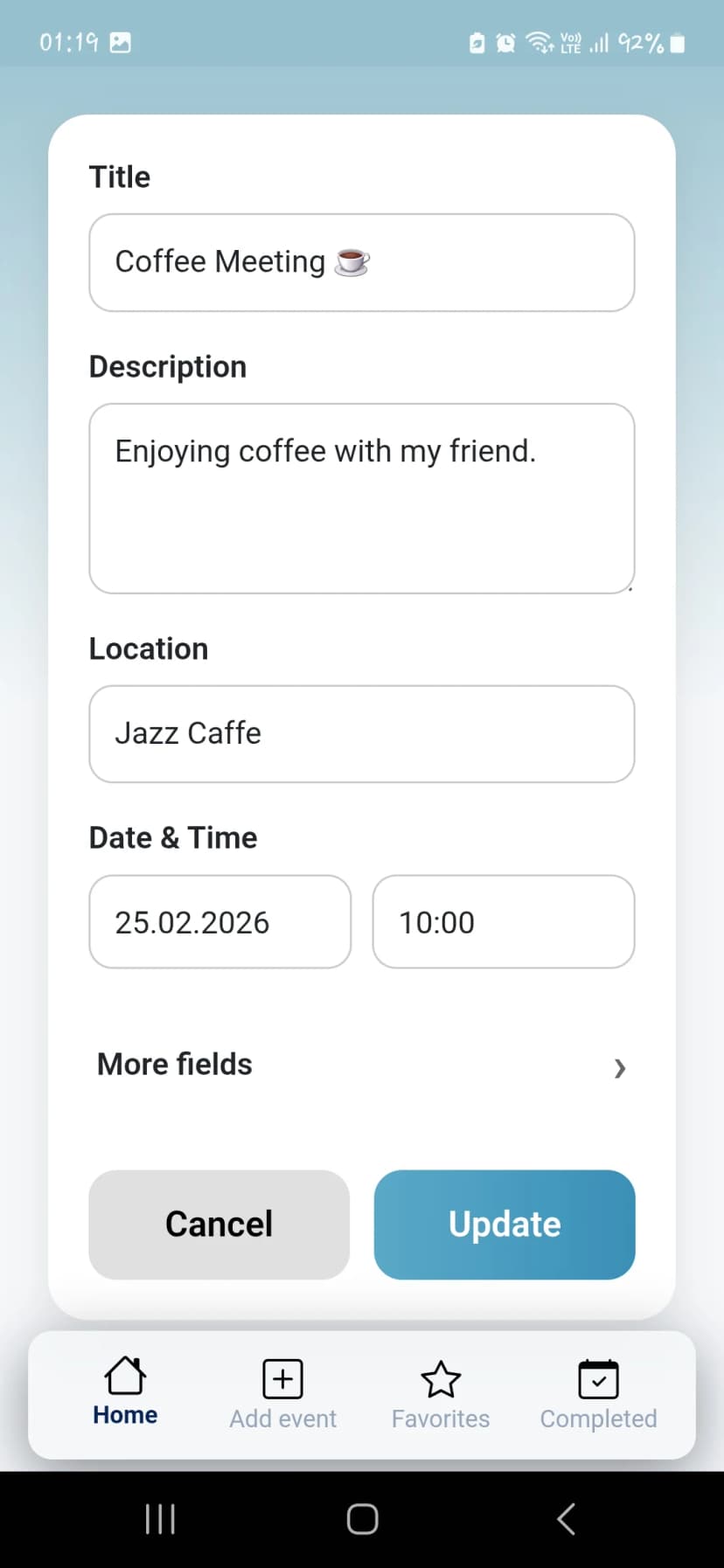Tap the Completed calendar icon
The height and width of the screenshot is (1568, 724).
(x=598, y=1378)
